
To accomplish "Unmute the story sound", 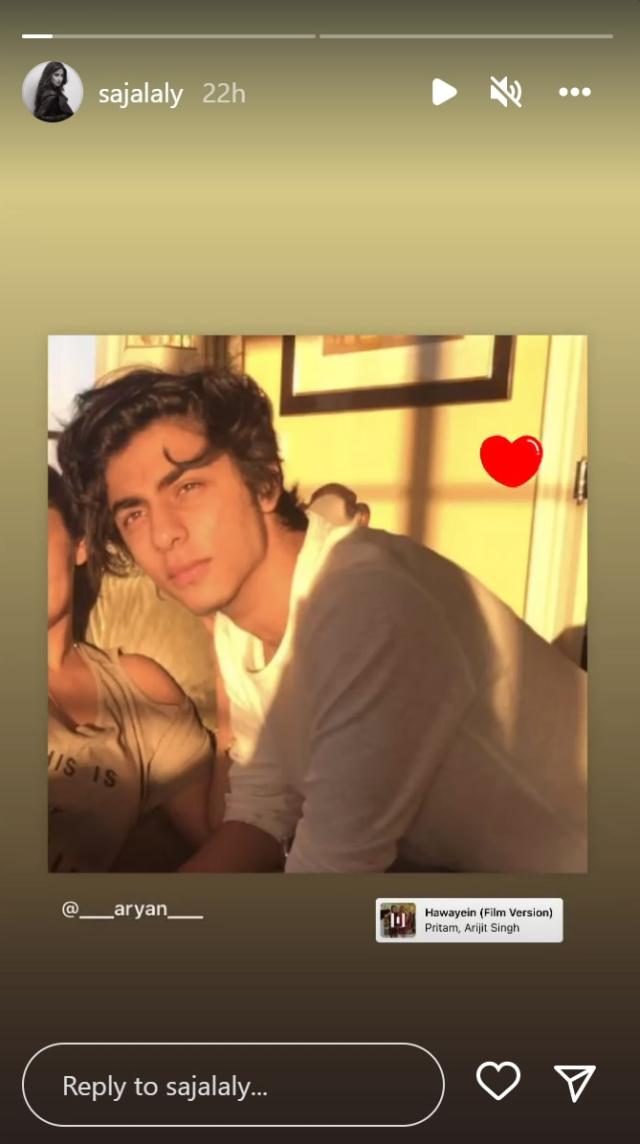I will (x=506, y=92).
